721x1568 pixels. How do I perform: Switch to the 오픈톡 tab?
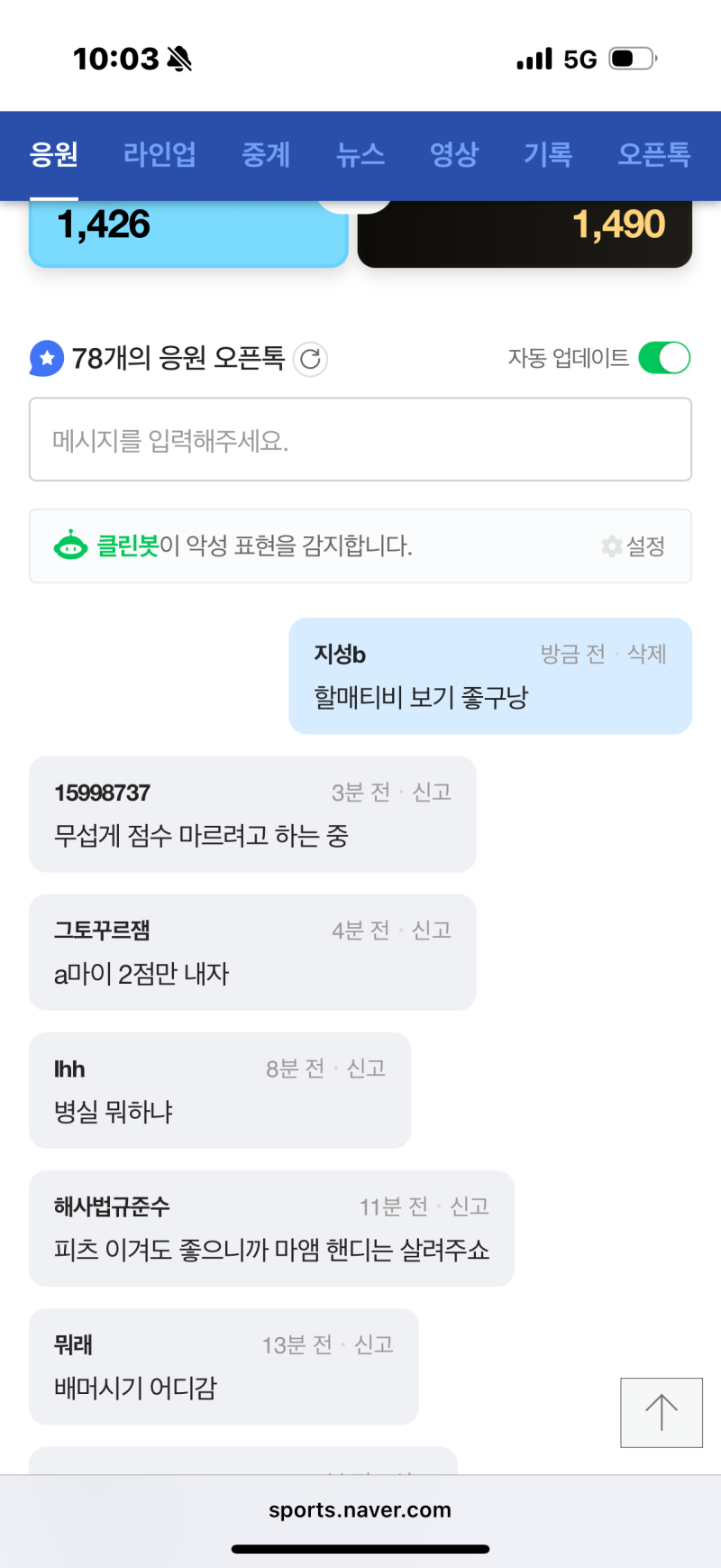653,155
